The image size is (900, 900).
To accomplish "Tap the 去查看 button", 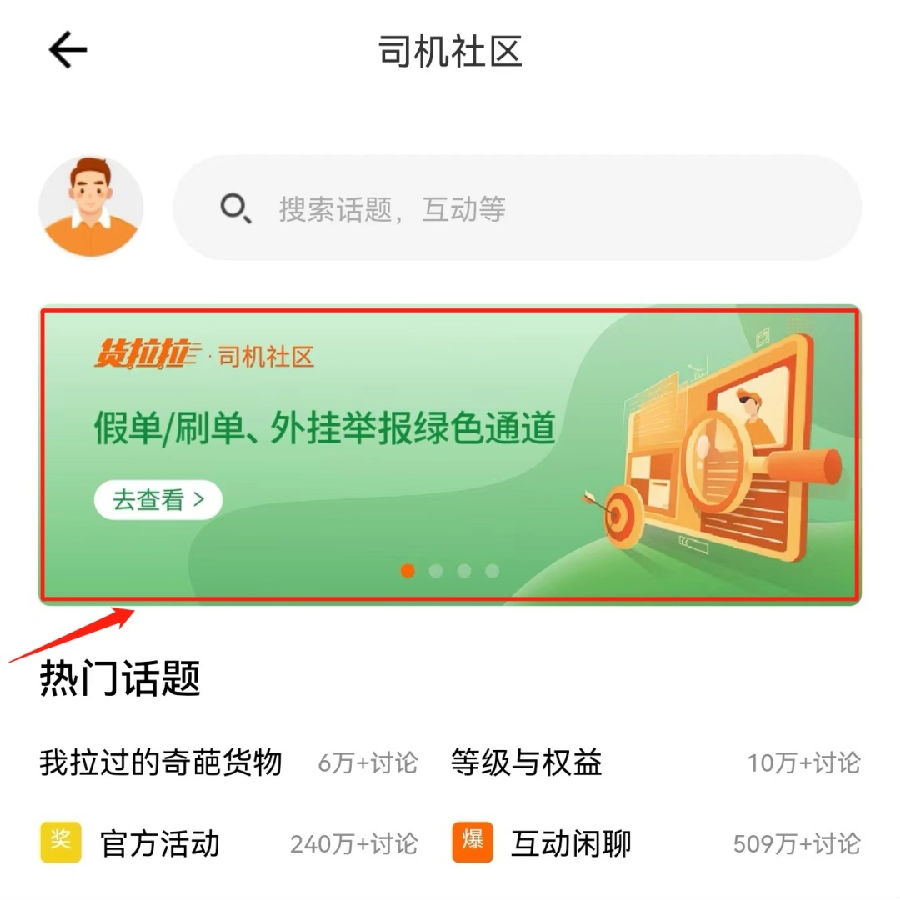I will (x=158, y=499).
